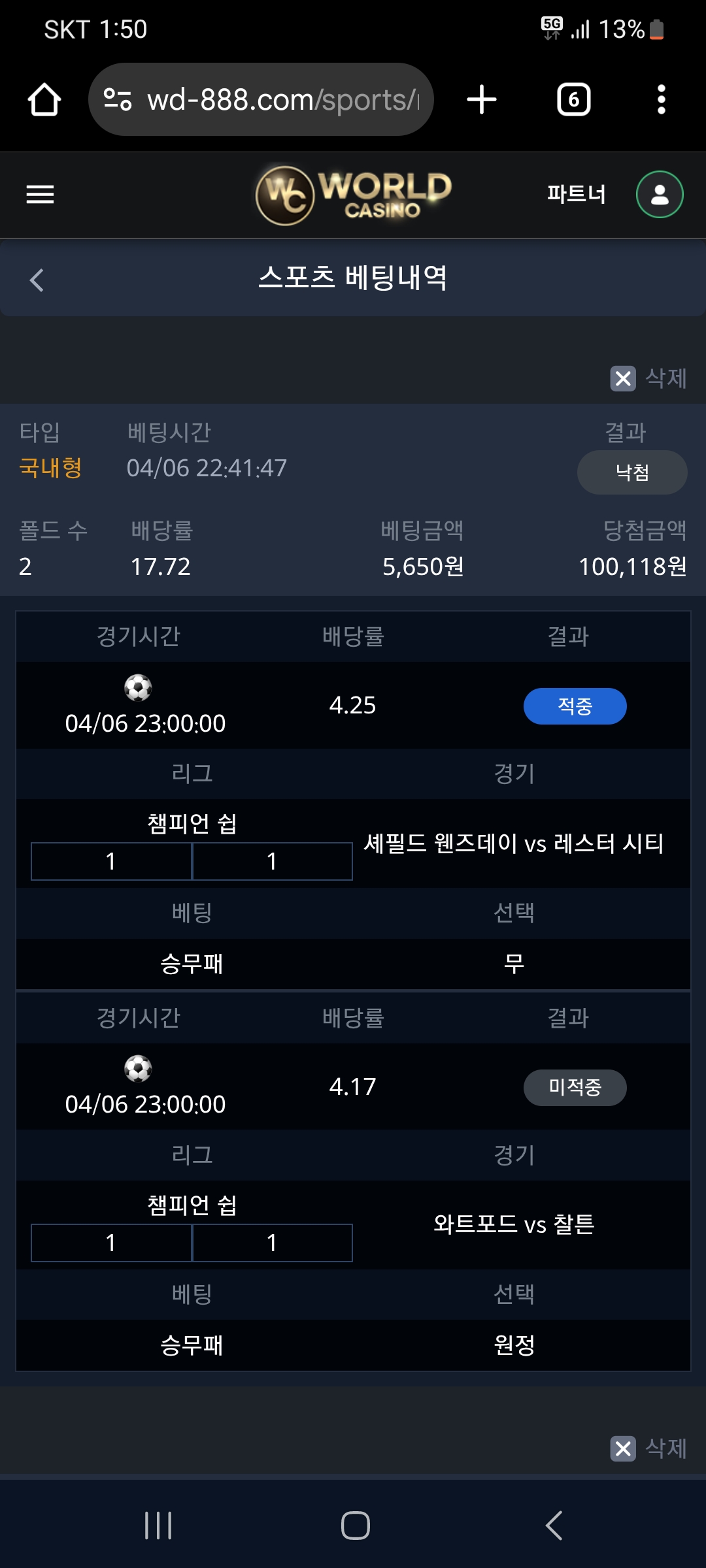Tap the 삭제 button below 와트포드 match

coord(648,1448)
